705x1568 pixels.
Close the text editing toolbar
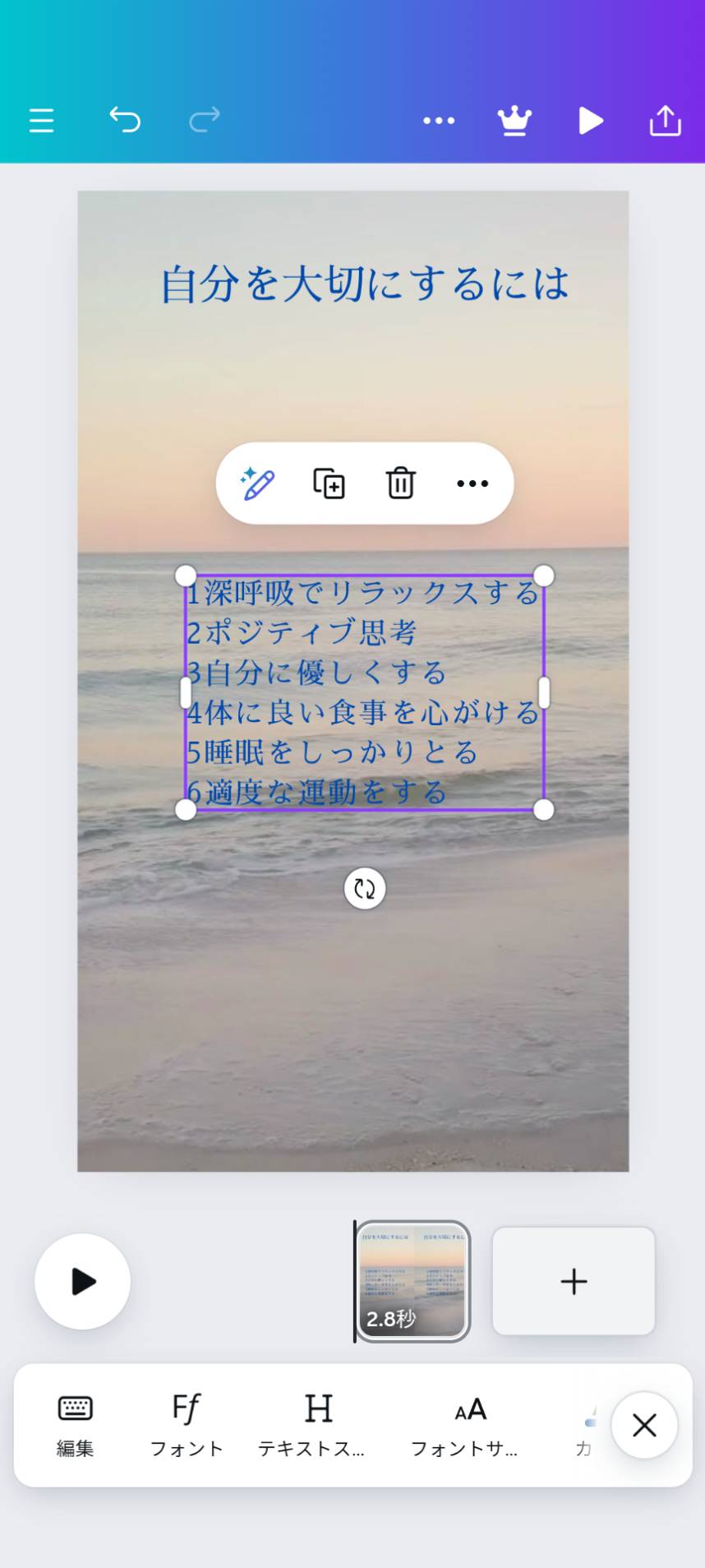(644, 1426)
